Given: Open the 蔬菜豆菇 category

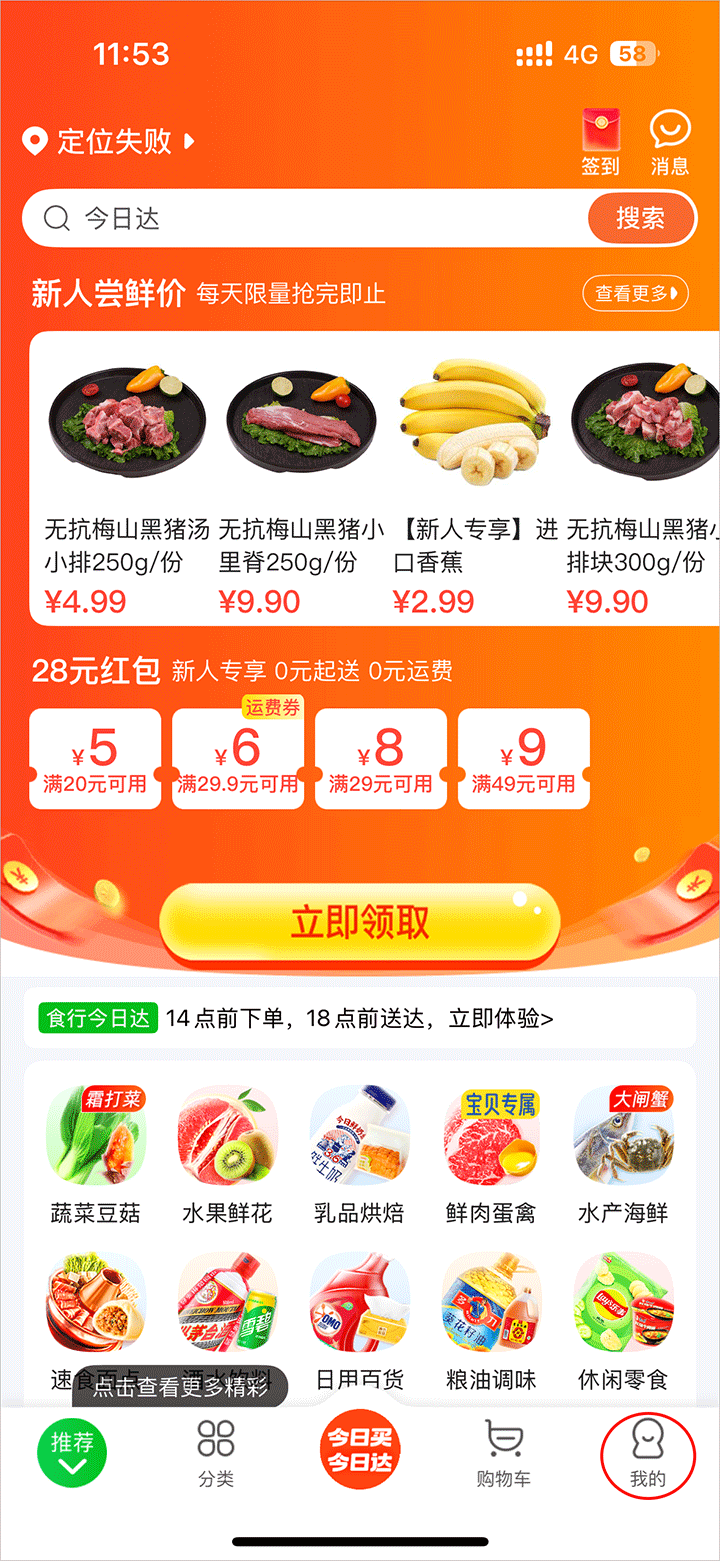Looking at the screenshot, I should coord(96,1155).
